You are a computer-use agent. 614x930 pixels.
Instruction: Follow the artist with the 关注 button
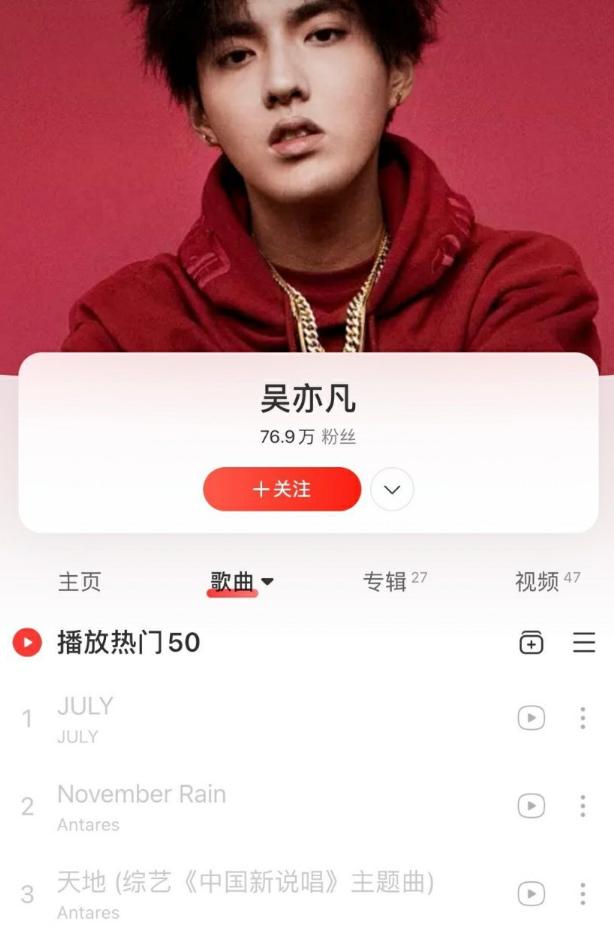pyautogui.click(x=281, y=489)
